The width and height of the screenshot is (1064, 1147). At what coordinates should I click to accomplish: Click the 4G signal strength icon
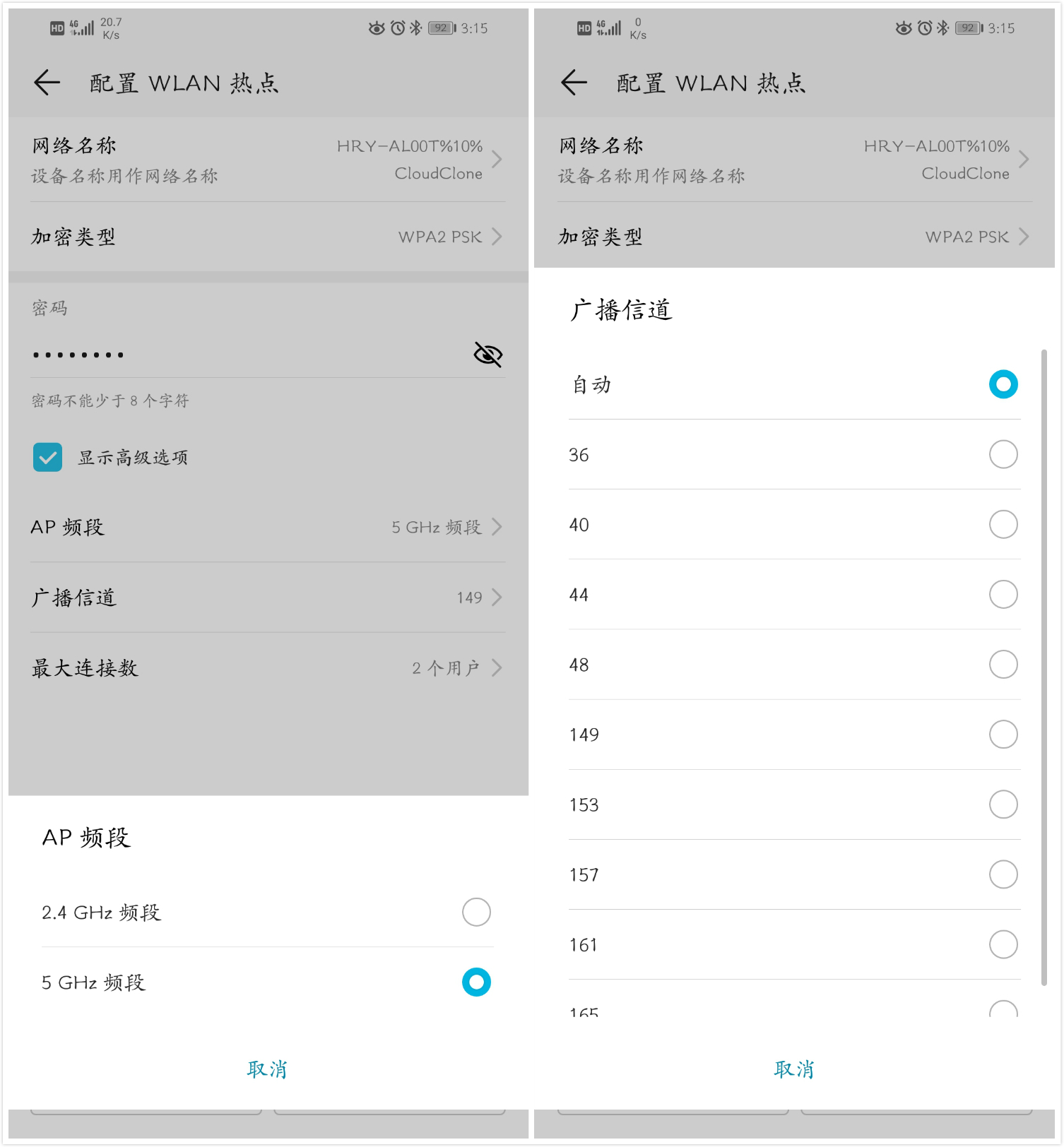[x=85, y=26]
